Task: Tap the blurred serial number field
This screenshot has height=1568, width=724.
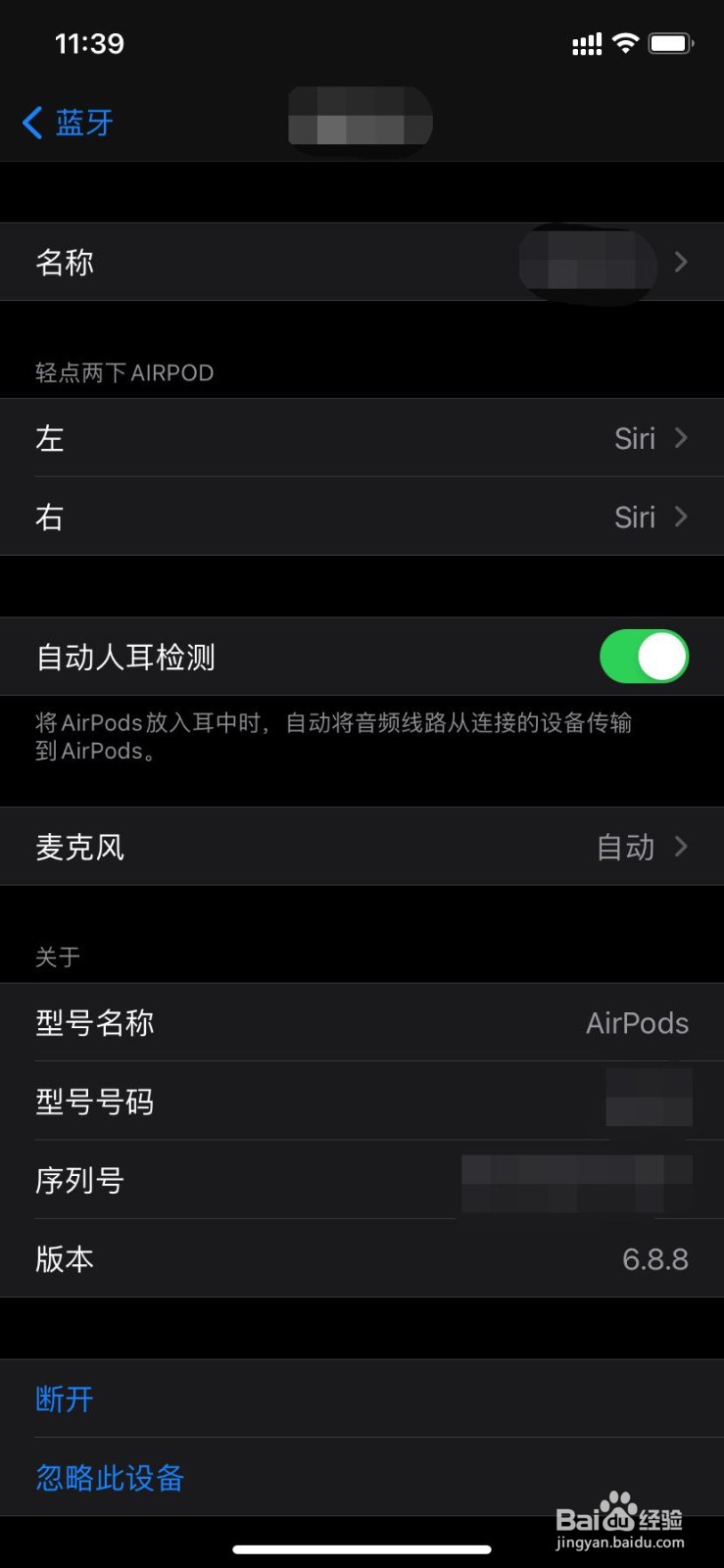Action: [576, 1181]
